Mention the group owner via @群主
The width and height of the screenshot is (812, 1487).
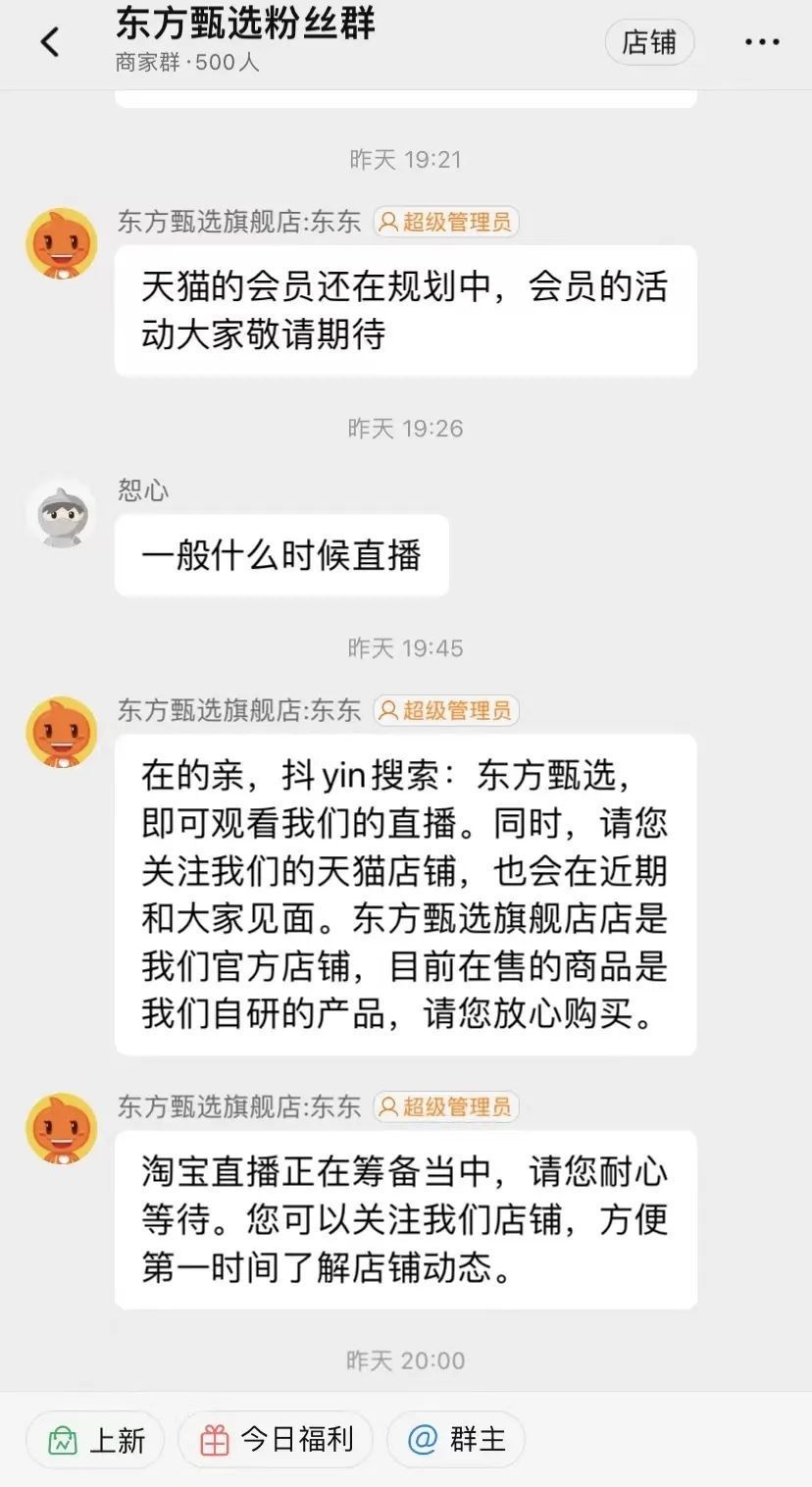pos(456,1440)
